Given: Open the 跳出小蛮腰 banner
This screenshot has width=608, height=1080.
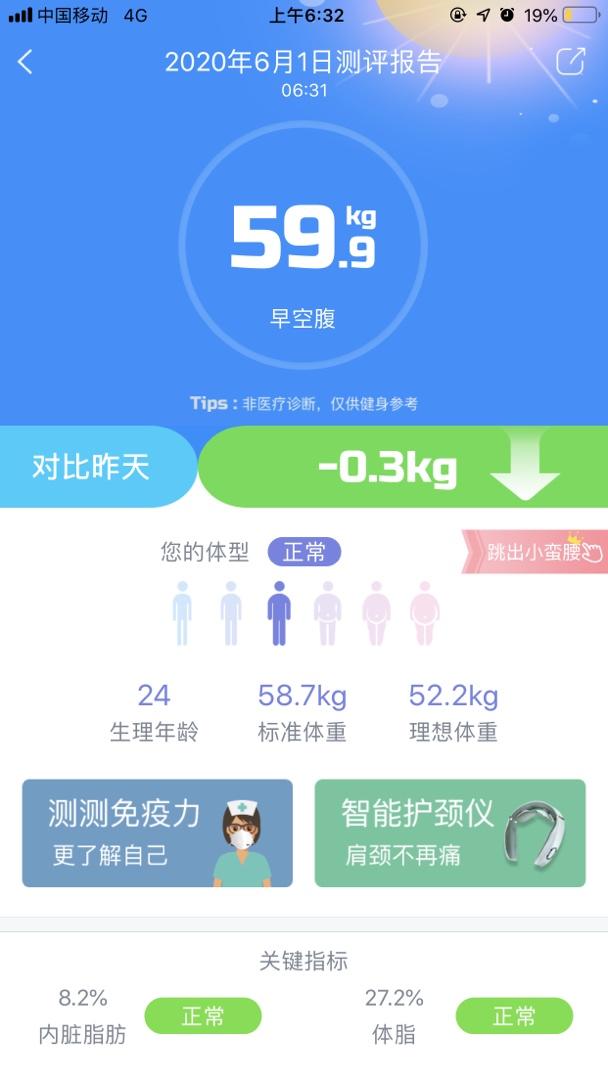Looking at the screenshot, I should pos(536,551).
